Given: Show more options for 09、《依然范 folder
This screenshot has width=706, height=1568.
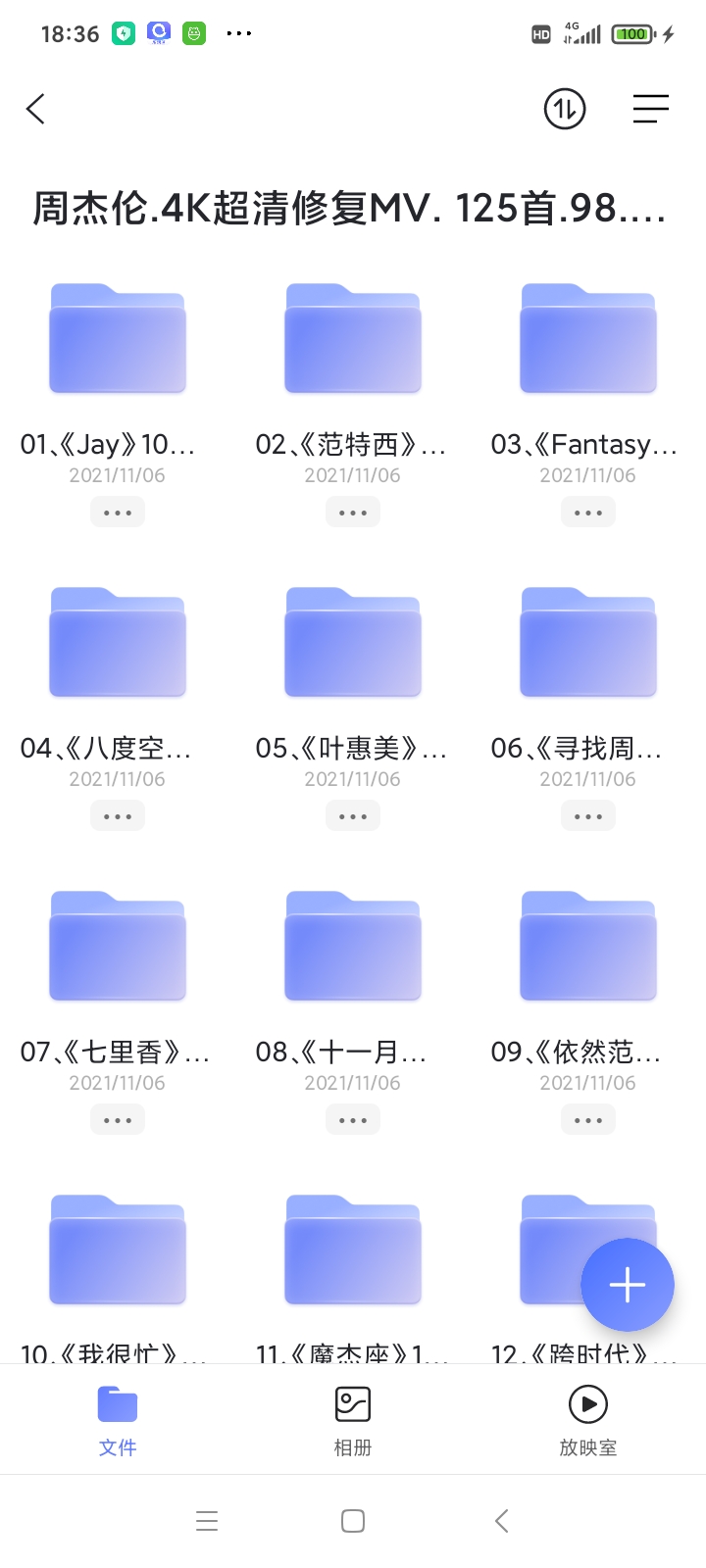Looking at the screenshot, I should (x=588, y=1120).
